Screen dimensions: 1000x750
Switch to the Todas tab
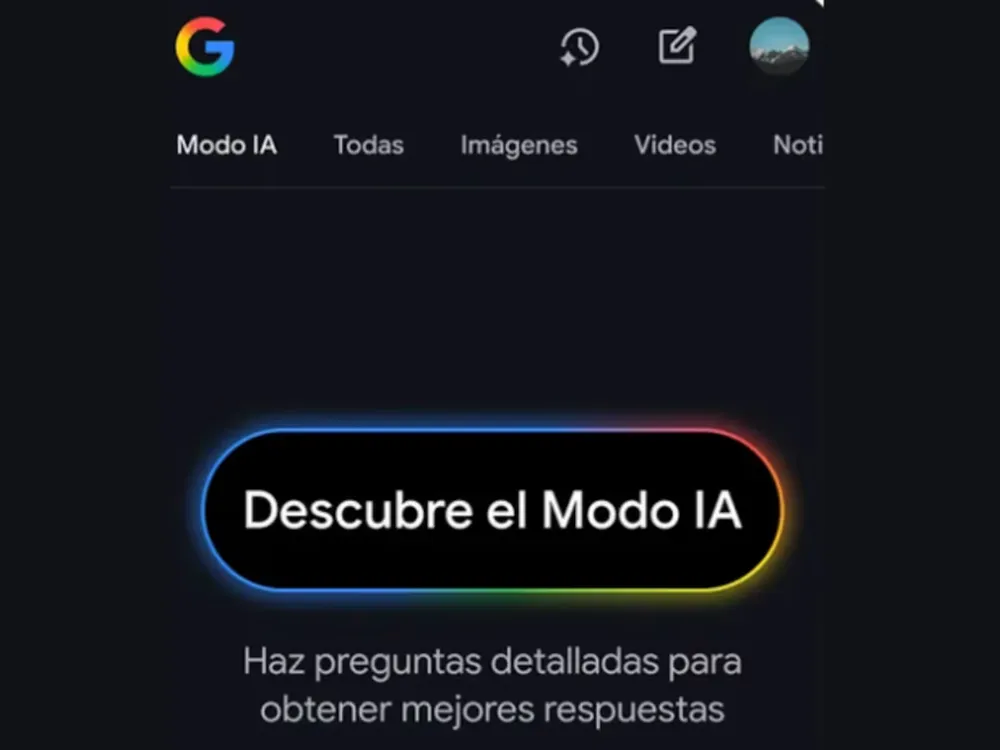pyautogui.click(x=368, y=145)
